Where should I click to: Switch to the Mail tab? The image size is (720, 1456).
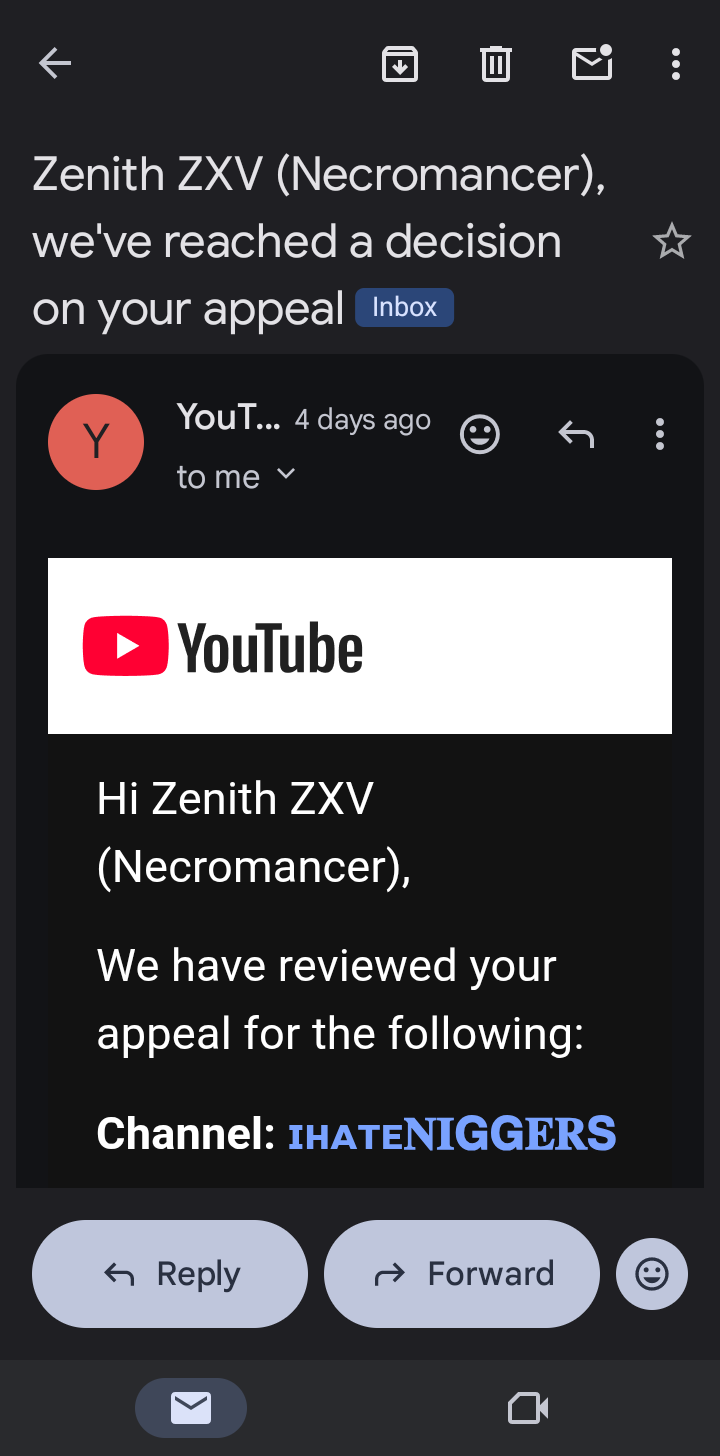tap(191, 1408)
